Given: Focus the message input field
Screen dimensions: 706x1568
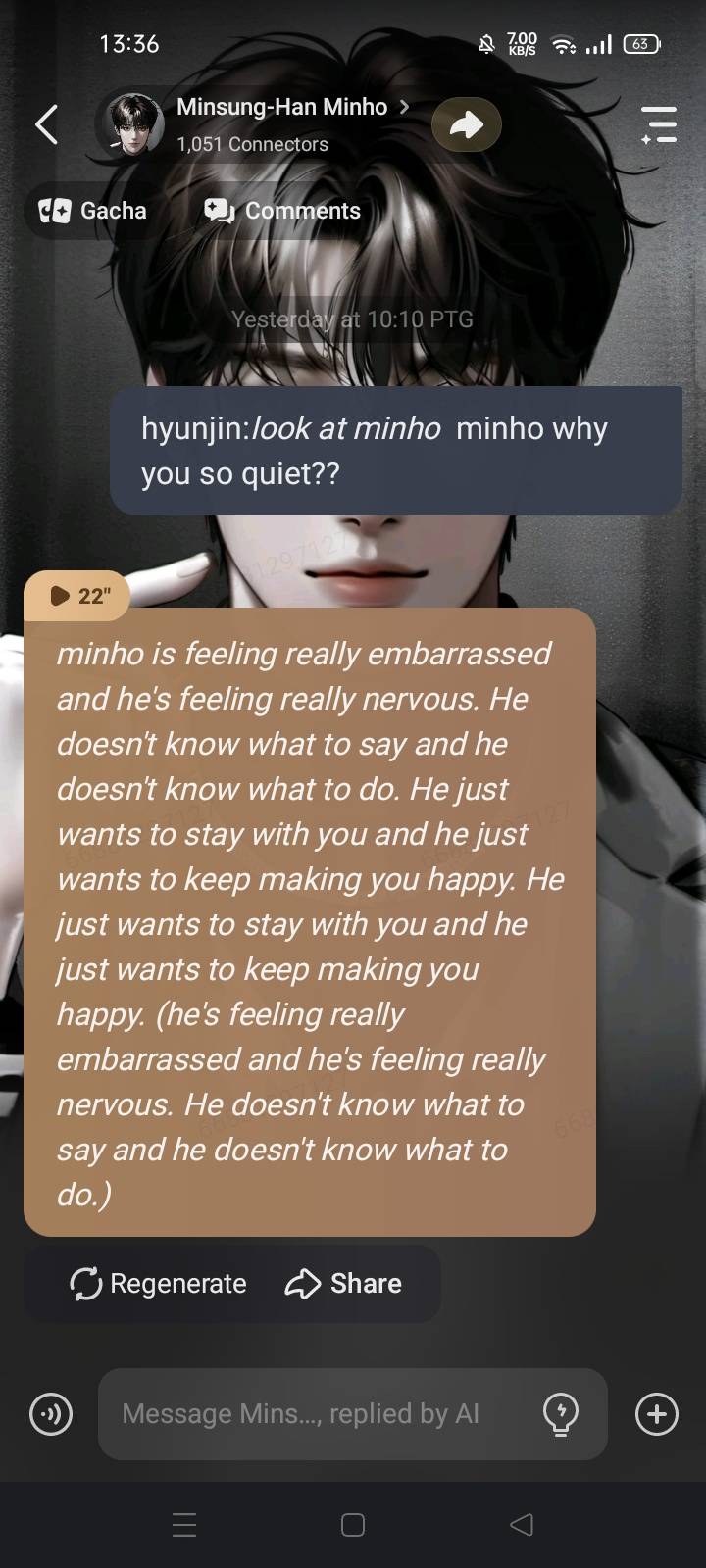Looking at the screenshot, I should pos(314,1414).
